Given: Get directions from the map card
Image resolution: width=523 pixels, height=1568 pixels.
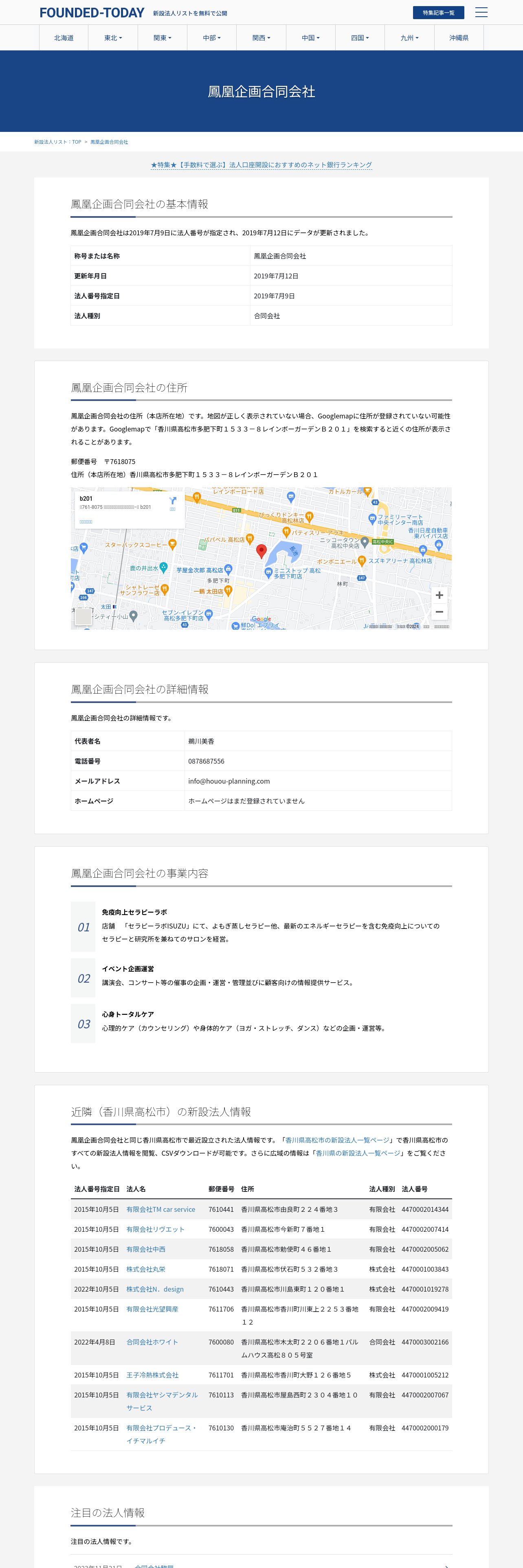Looking at the screenshot, I should coord(172,502).
